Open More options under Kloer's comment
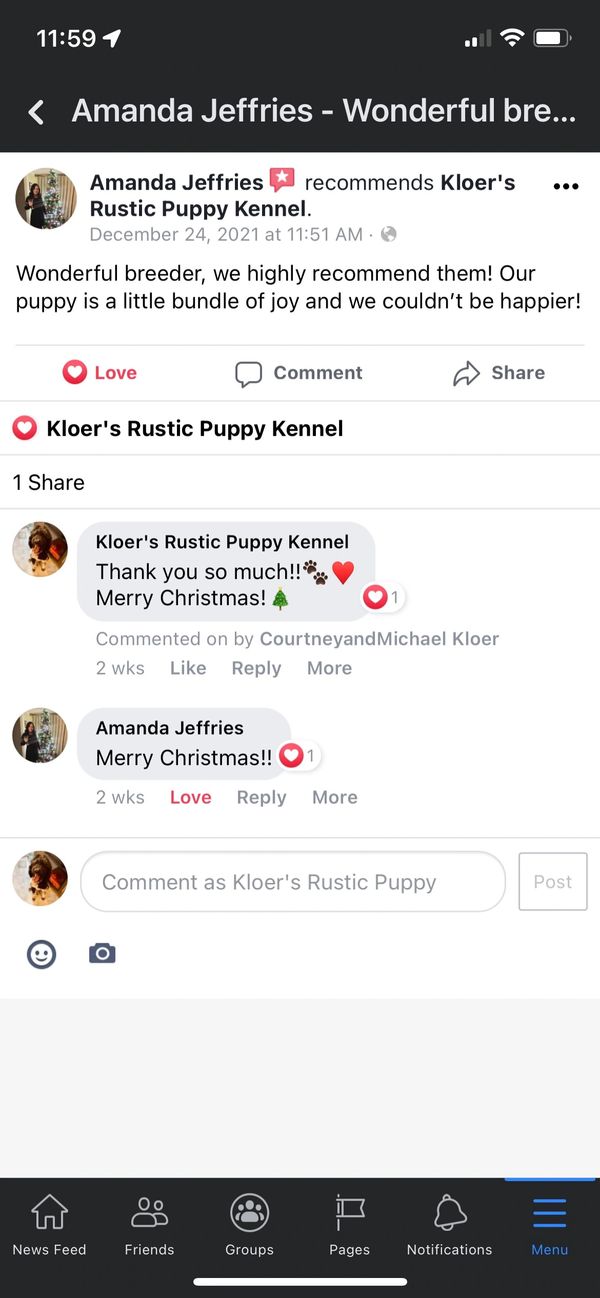 [329, 668]
